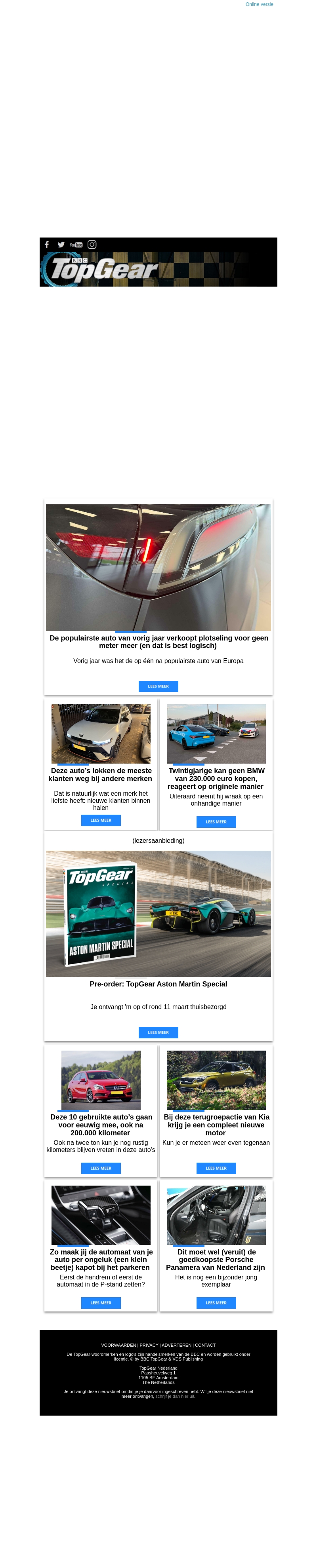Open the Contact footer link
The height and width of the screenshot is (1568, 317).
pyautogui.click(x=205, y=1345)
